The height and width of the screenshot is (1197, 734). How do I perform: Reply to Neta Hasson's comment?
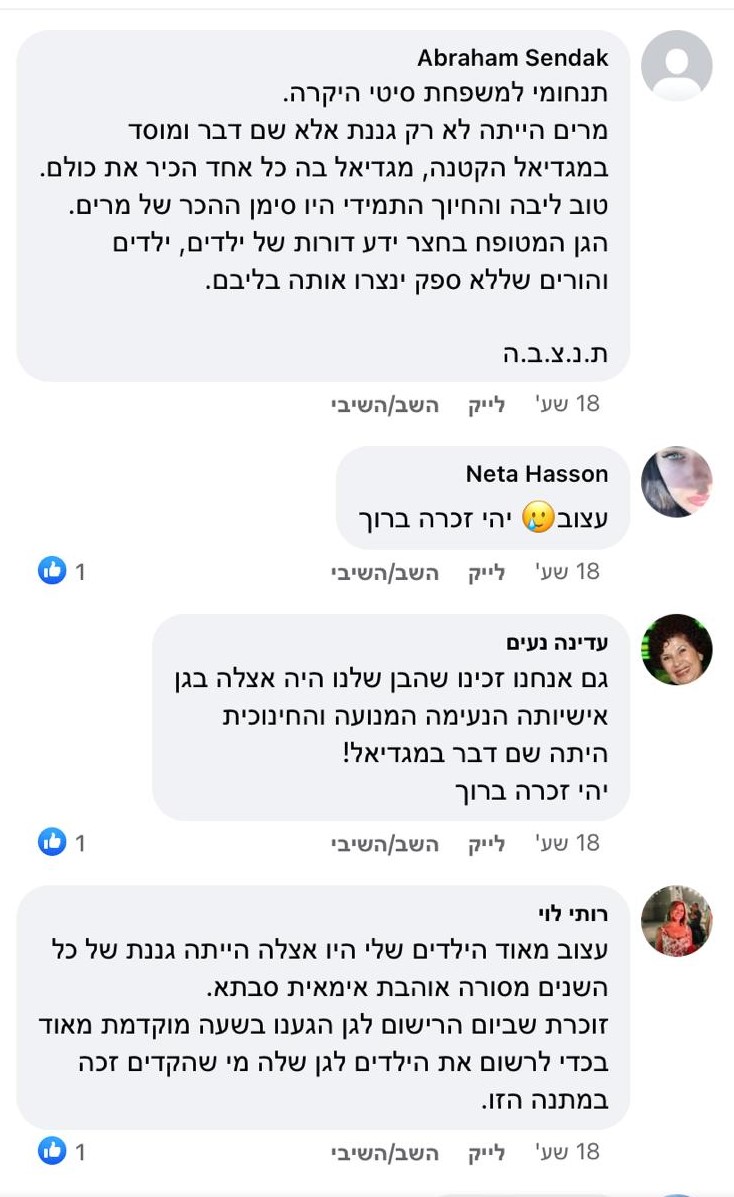click(385, 572)
